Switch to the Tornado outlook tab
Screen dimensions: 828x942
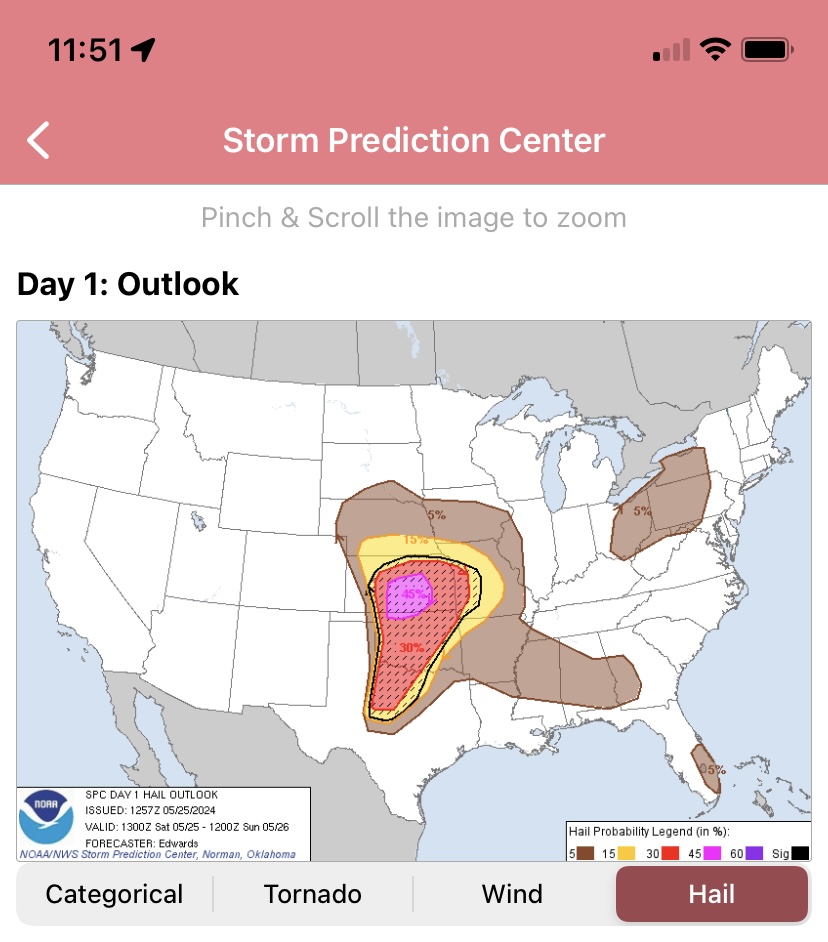pos(312,894)
